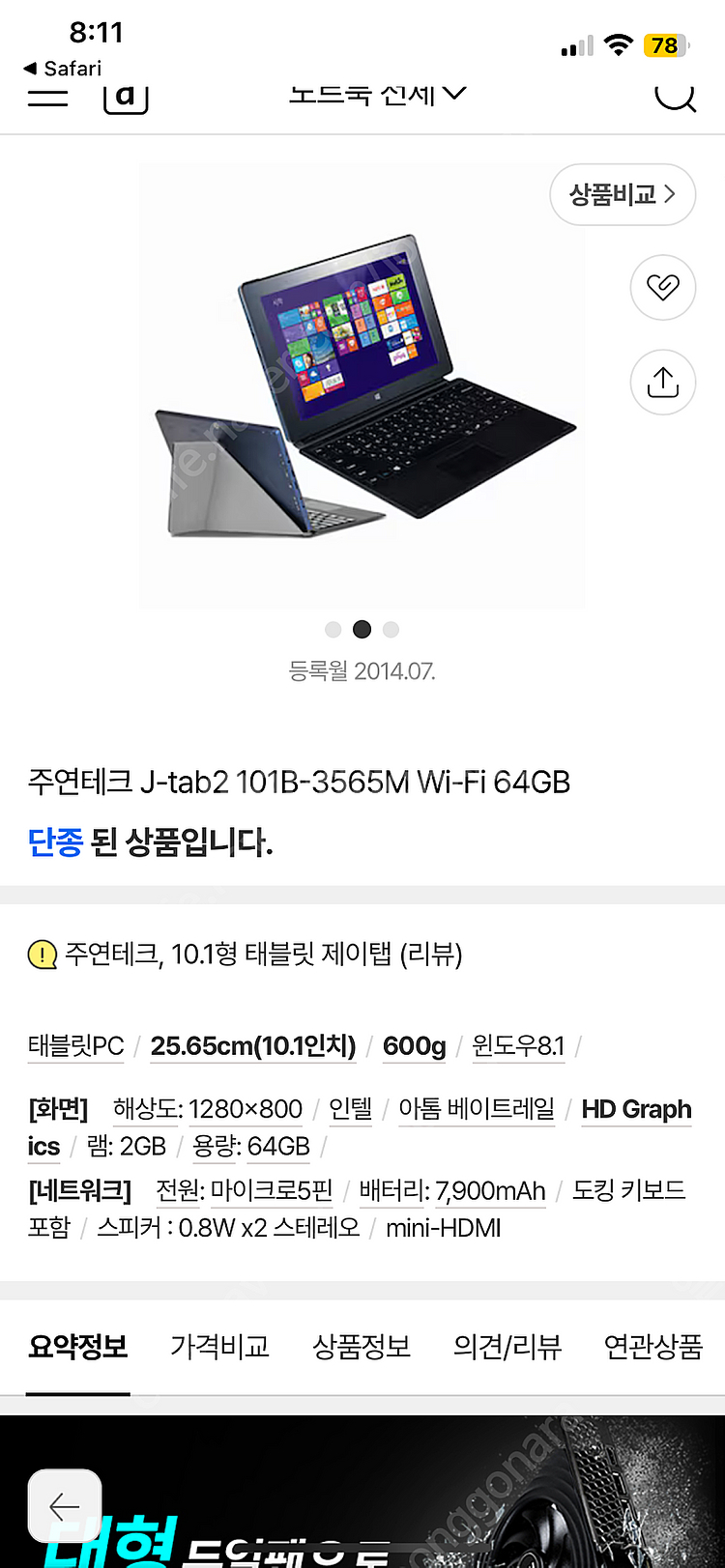Screen dimensions: 725x1568
Task: Tap the floating back arrow button
Action: [x=65, y=1505]
